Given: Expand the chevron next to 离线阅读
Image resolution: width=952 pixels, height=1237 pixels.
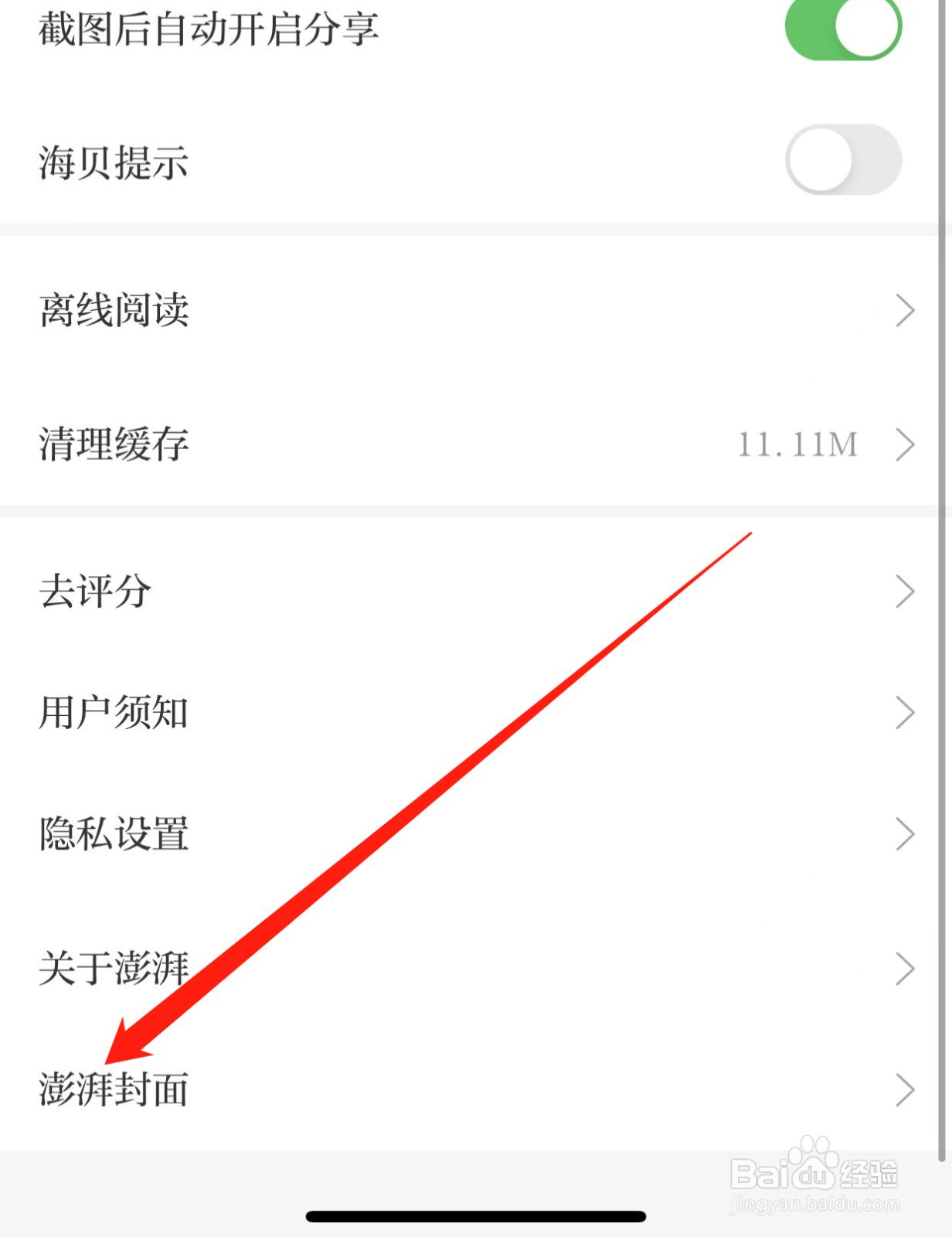Looking at the screenshot, I should 904,312.
